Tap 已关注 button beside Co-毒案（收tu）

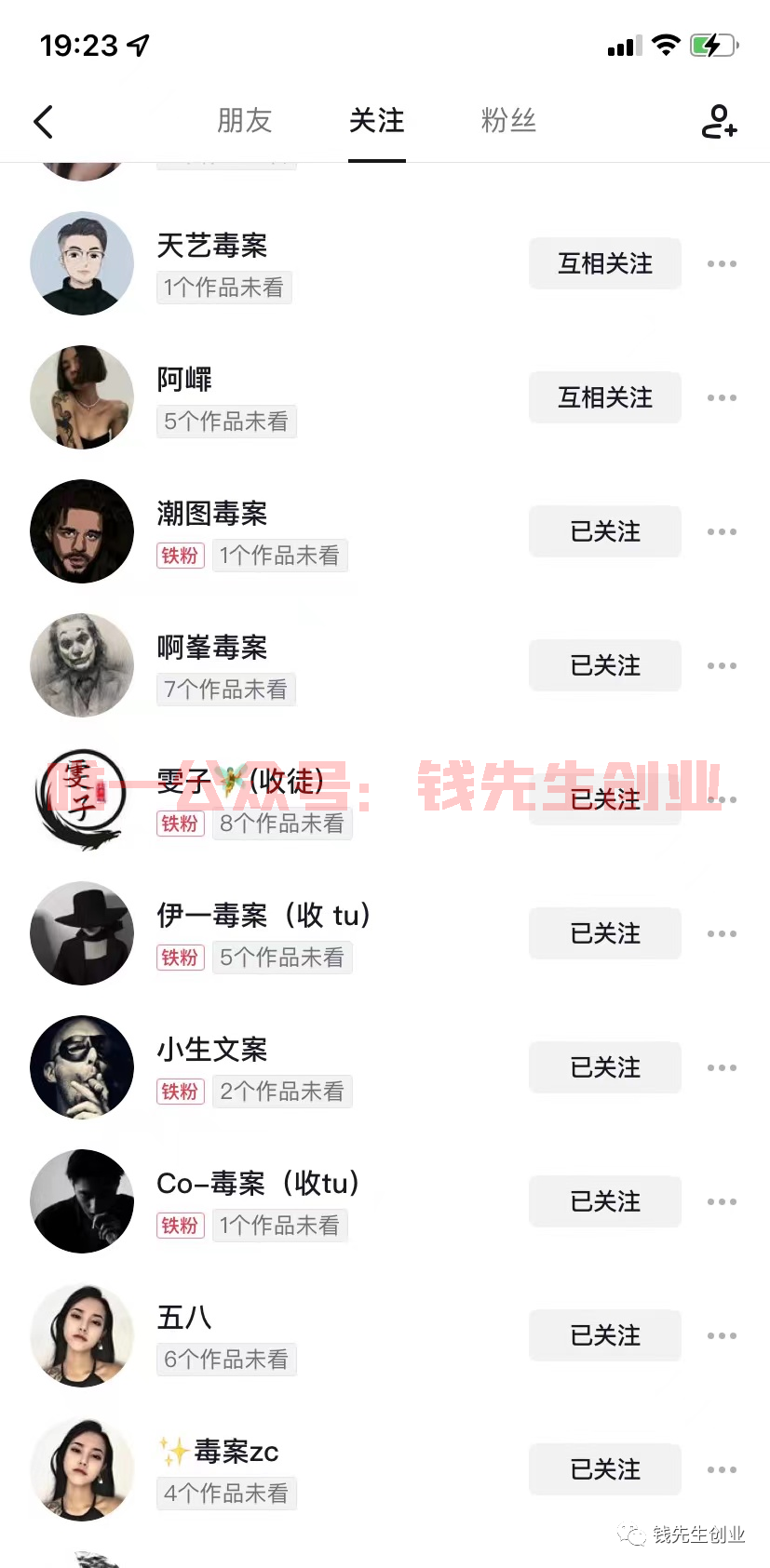coord(604,1201)
